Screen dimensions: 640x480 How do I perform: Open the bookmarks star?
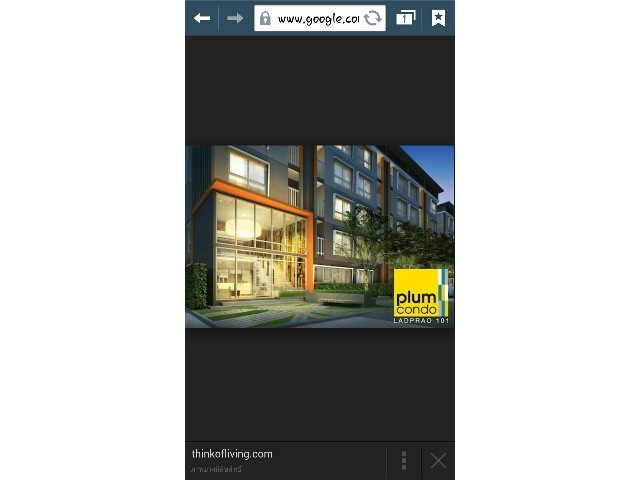[438, 18]
